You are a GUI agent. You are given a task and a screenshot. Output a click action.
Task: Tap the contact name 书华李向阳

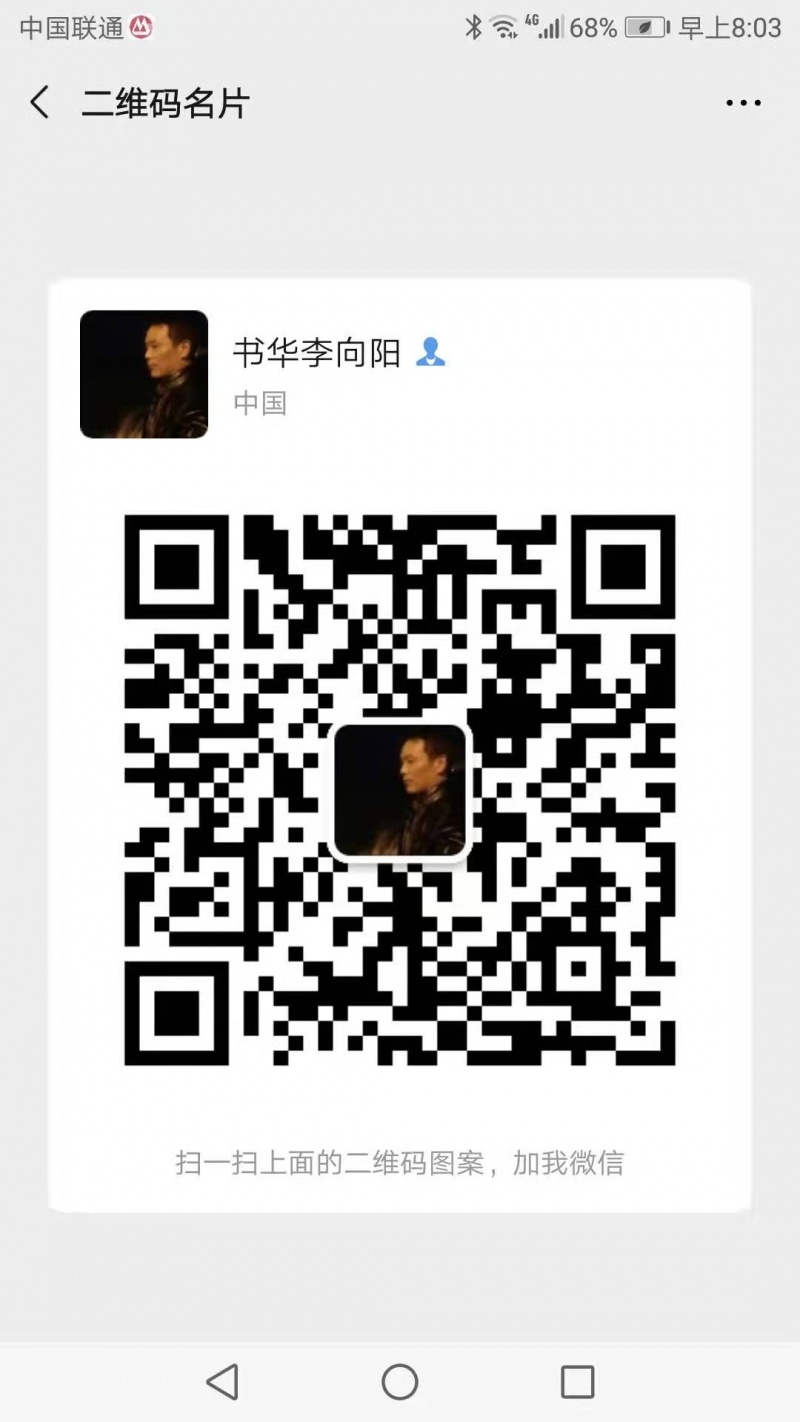(320, 352)
